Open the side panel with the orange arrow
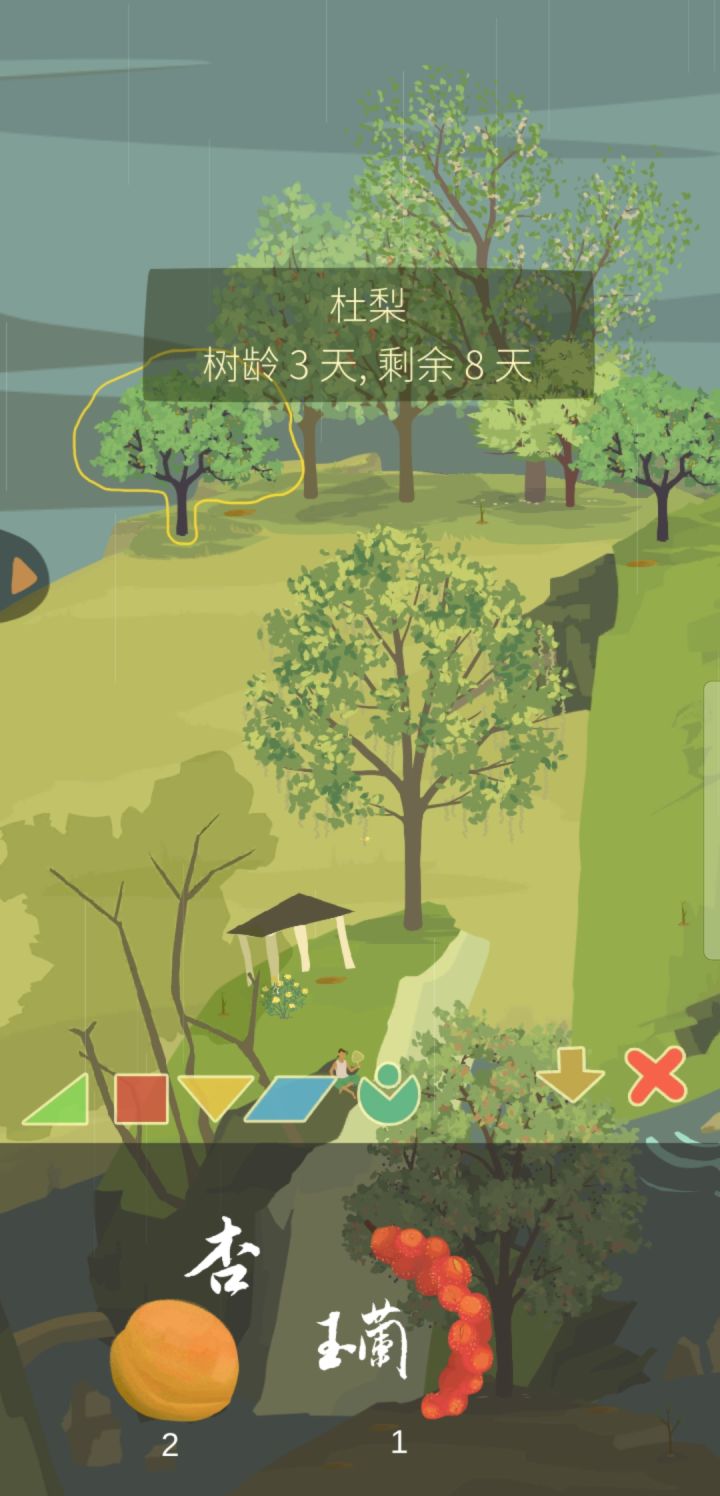Viewport: 720px width, 1496px height. 22,577
